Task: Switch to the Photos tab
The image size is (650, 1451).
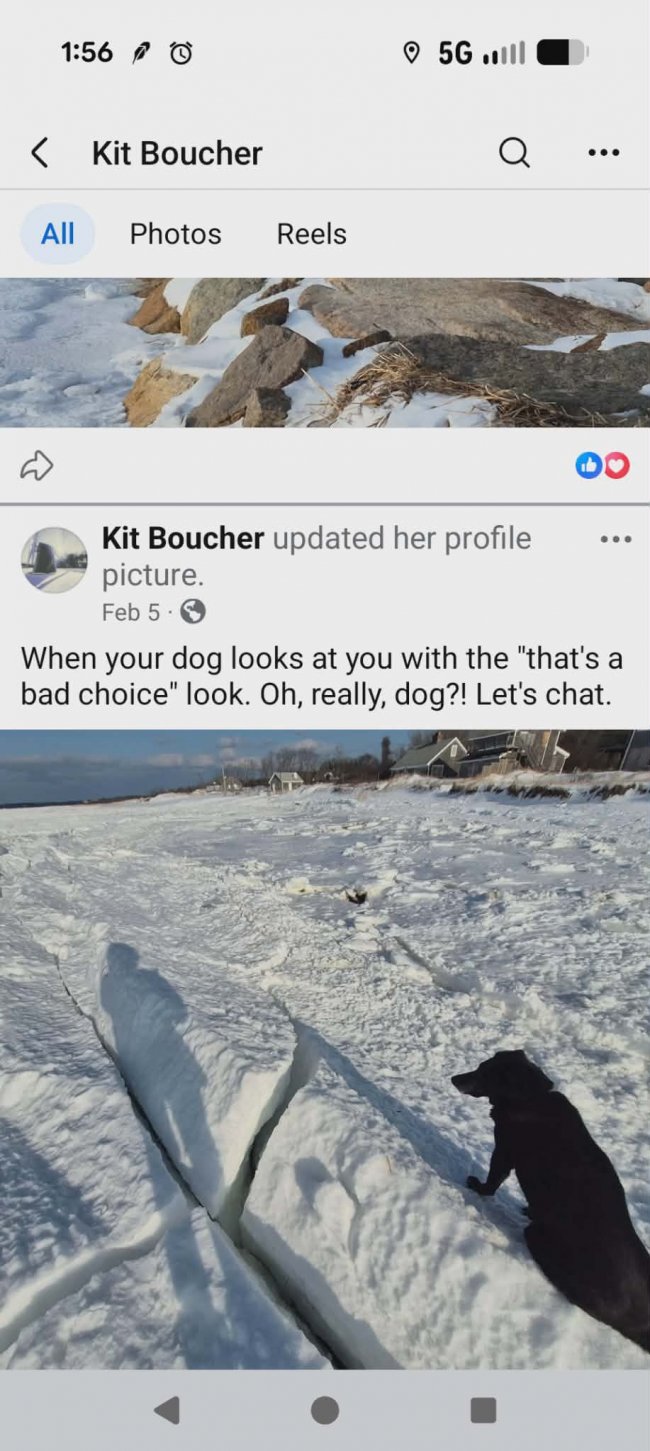Action: pyautogui.click(x=175, y=234)
